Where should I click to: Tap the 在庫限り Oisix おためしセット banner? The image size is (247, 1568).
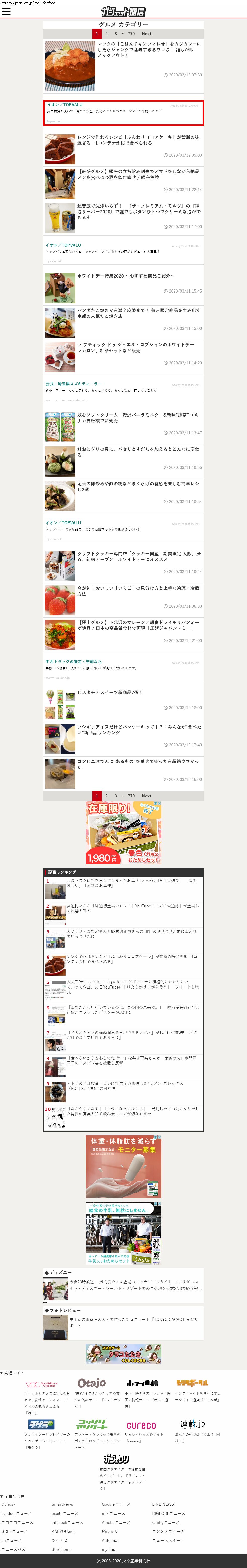point(123,833)
